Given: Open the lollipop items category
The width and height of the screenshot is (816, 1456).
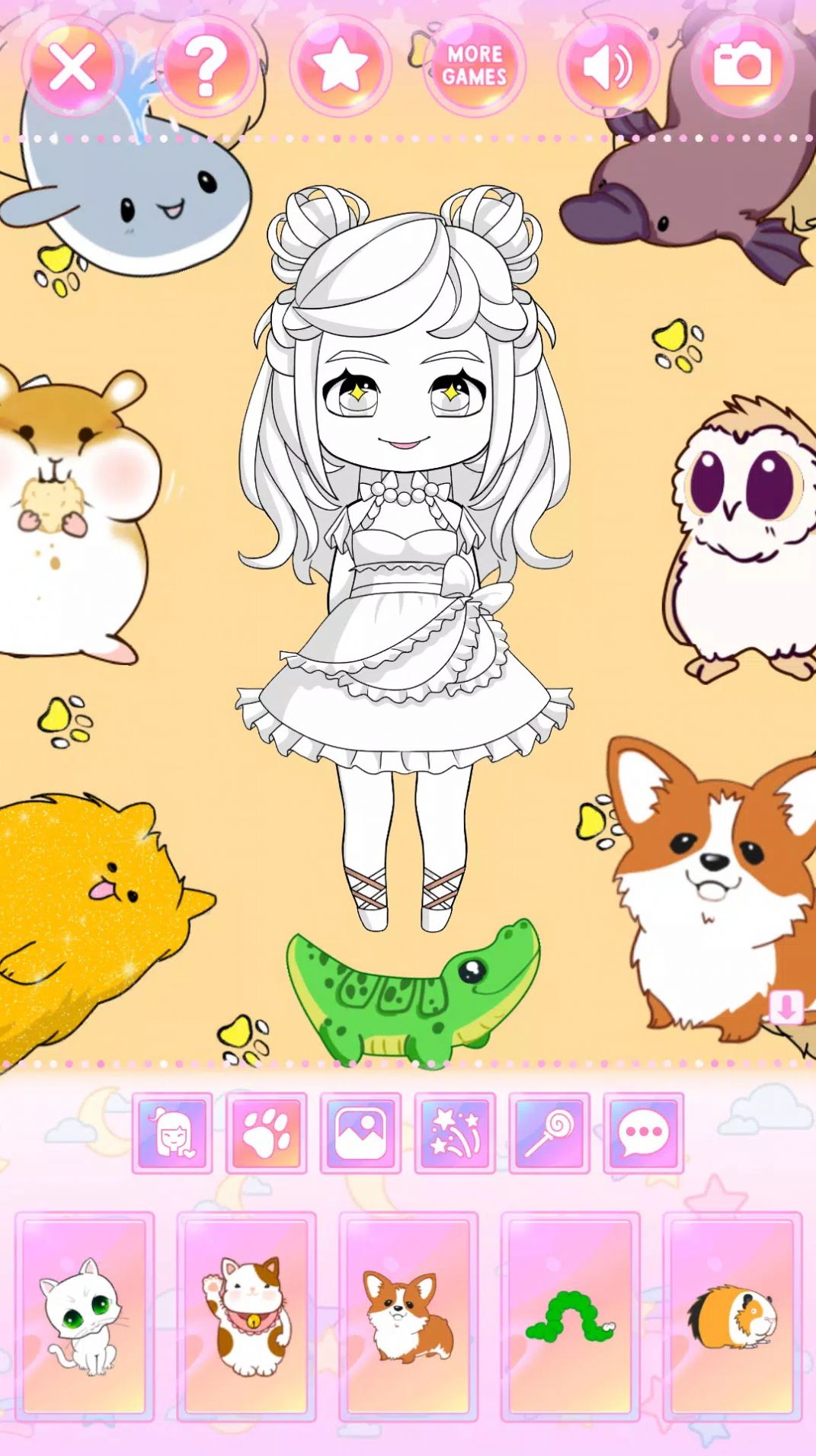Looking at the screenshot, I should pyautogui.click(x=549, y=1133).
